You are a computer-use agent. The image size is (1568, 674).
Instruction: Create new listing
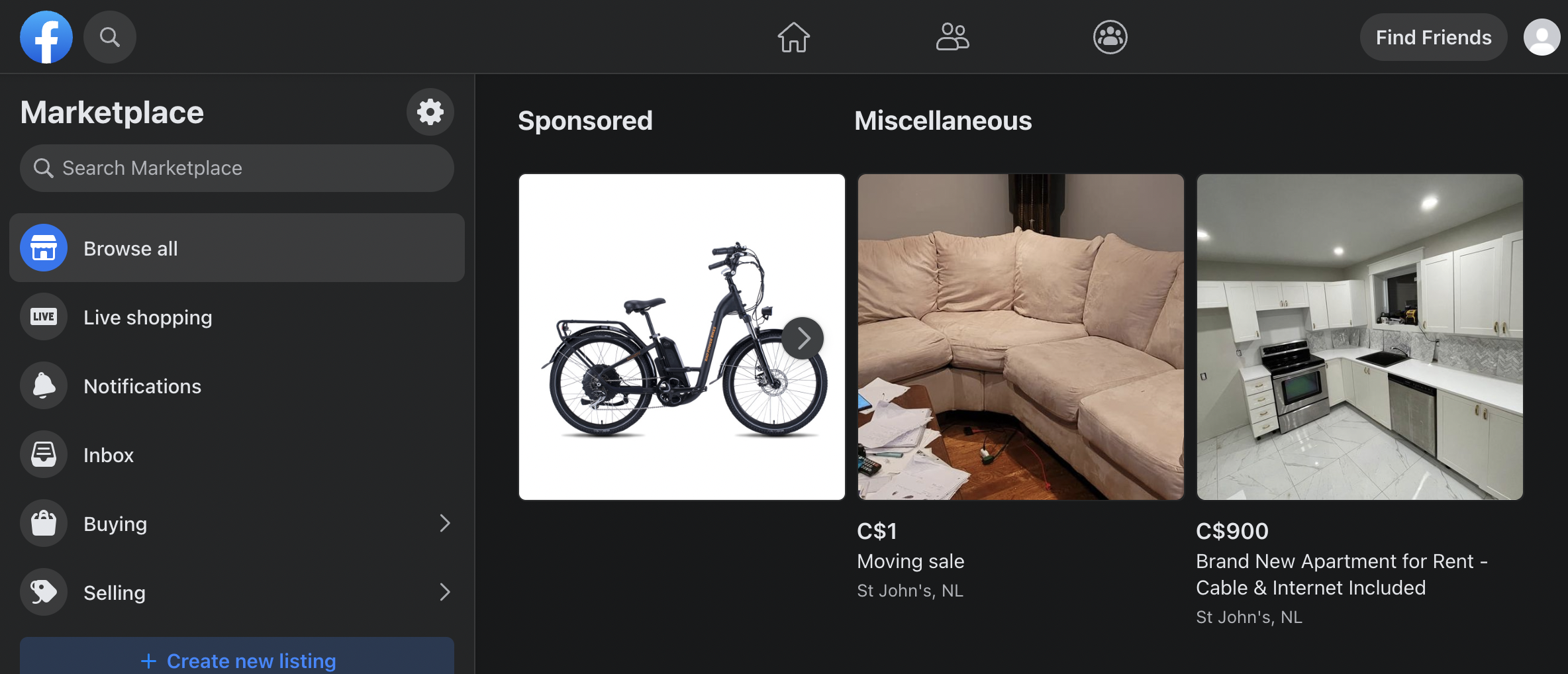237,659
